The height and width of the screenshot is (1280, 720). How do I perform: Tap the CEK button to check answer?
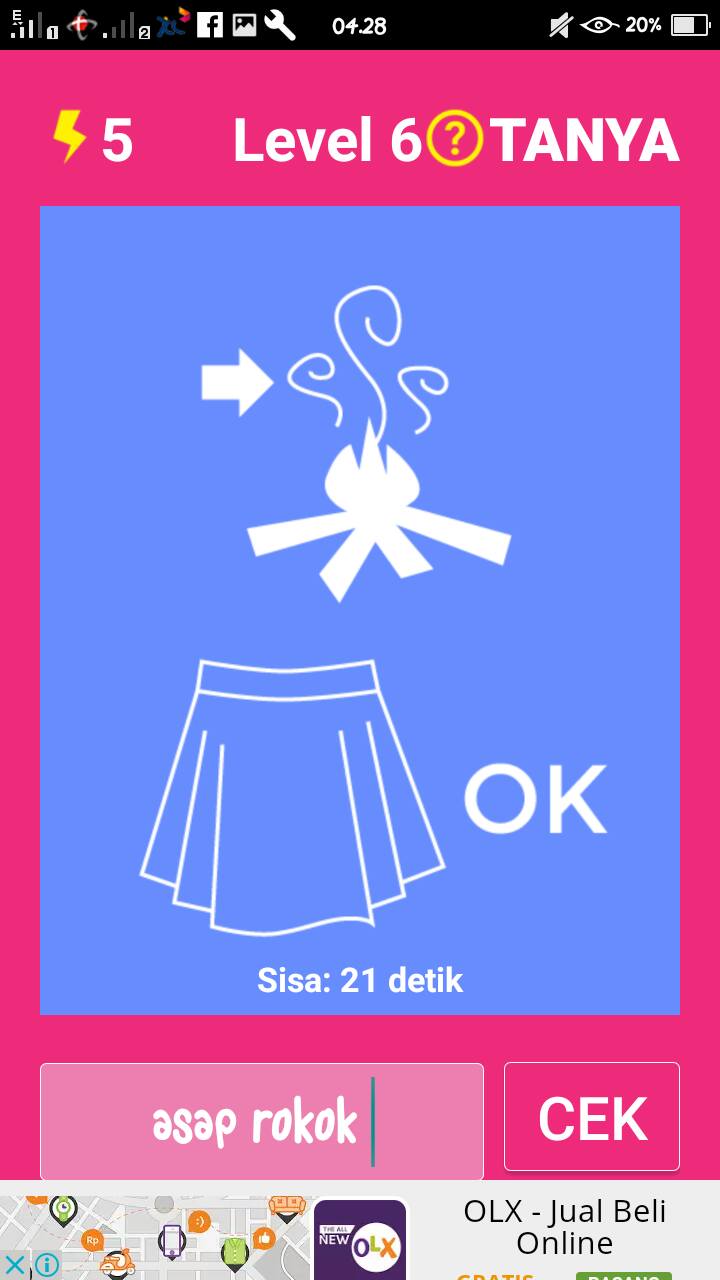click(592, 1117)
